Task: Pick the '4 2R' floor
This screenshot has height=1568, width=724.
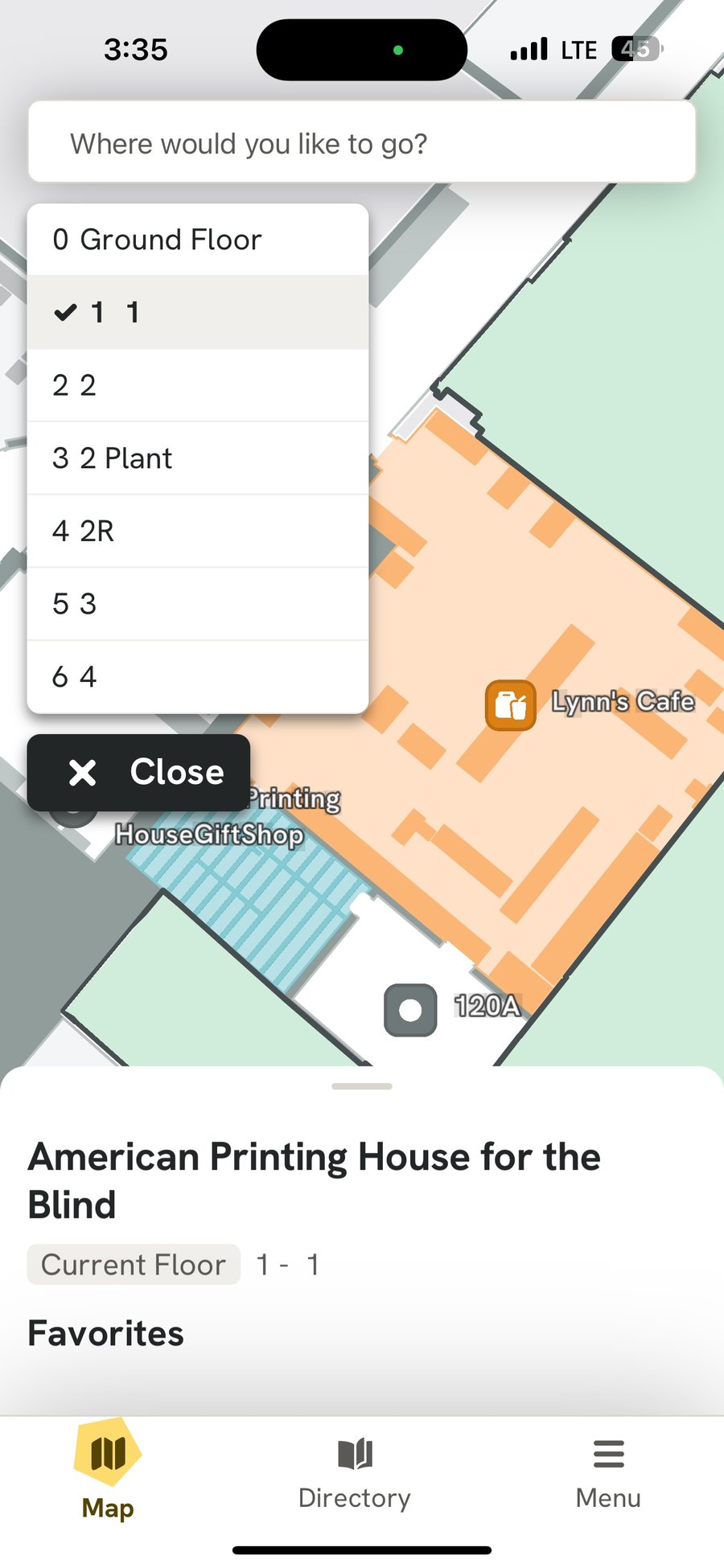Action: [x=198, y=531]
